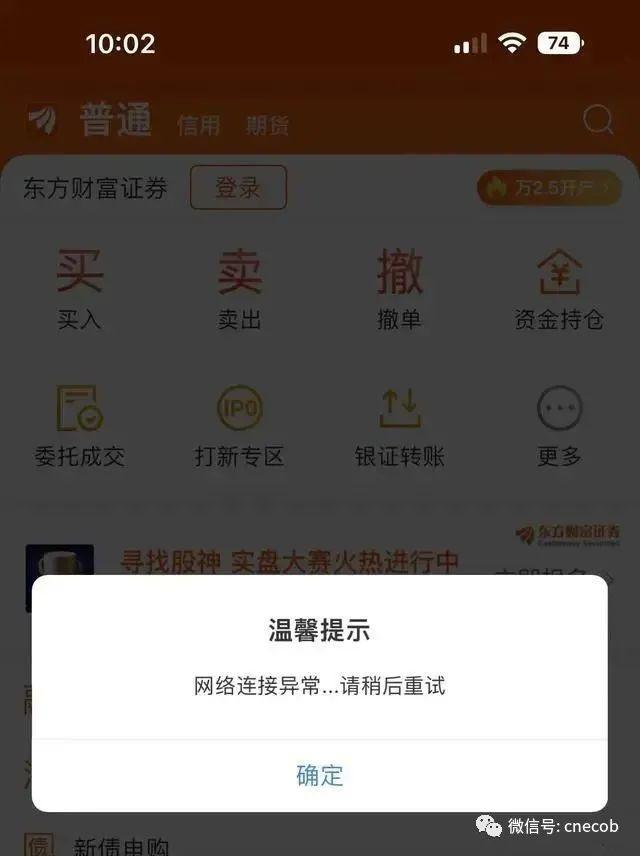Open 银证转账 bank transfer
The image size is (640, 856).
[399, 426]
